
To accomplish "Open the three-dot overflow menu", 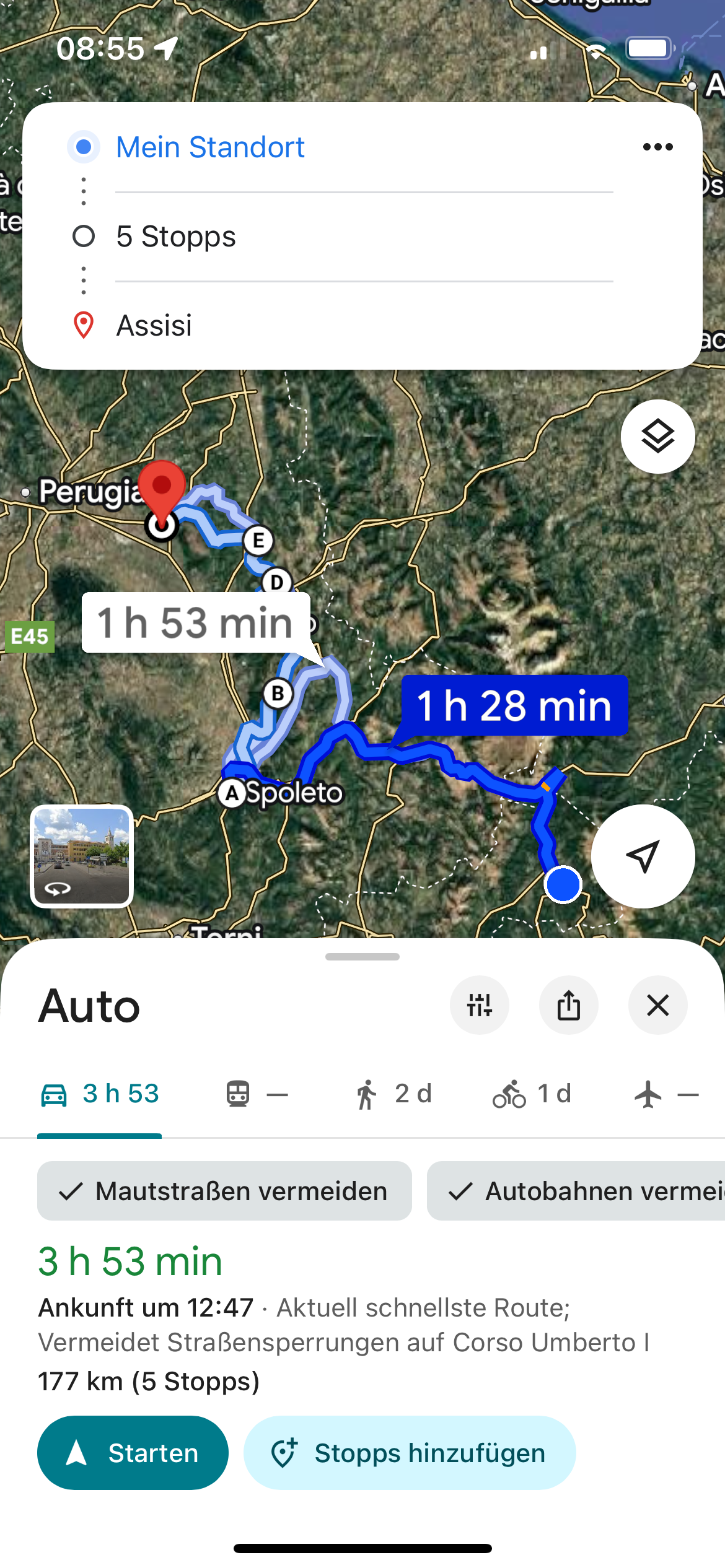I will 657,147.
